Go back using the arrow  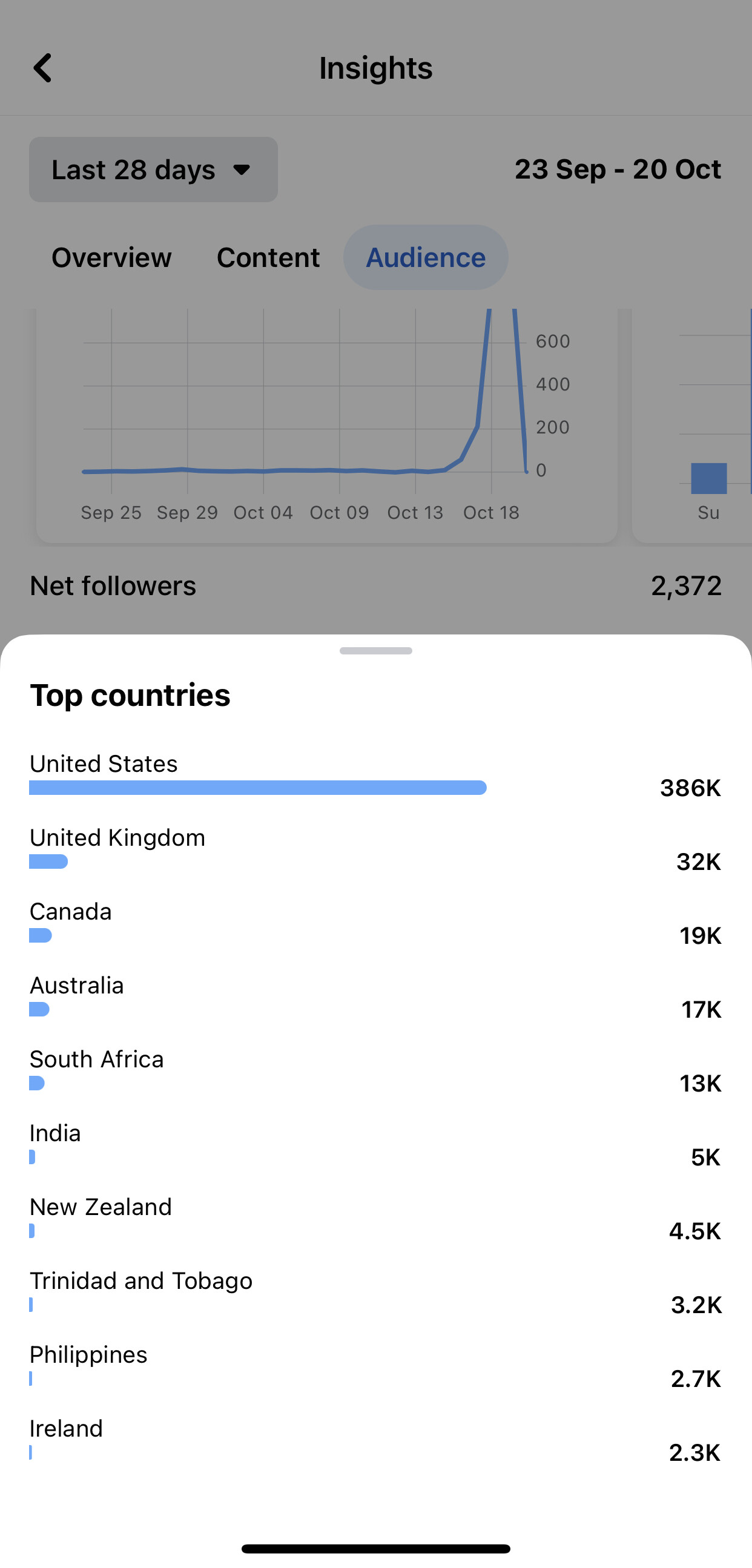(42, 68)
